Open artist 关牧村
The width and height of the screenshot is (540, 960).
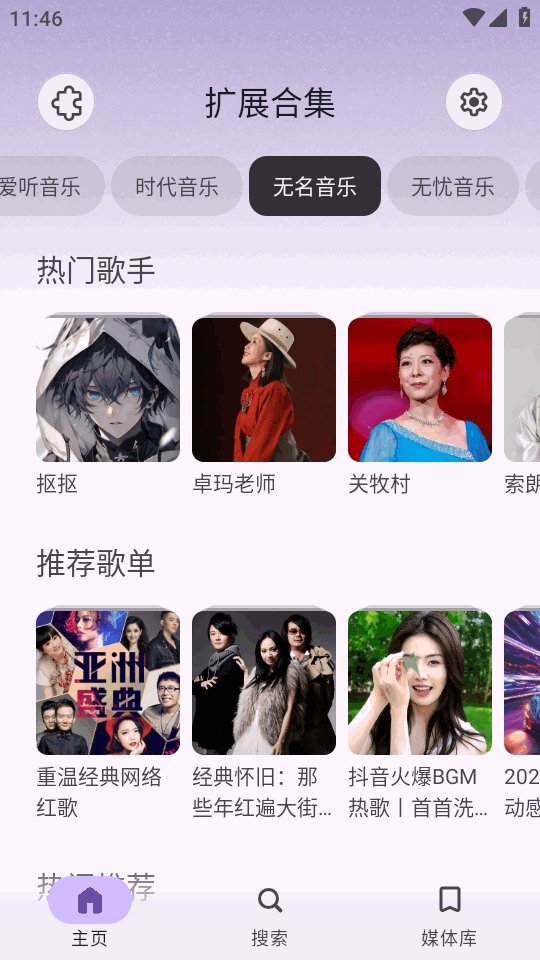pos(420,405)
